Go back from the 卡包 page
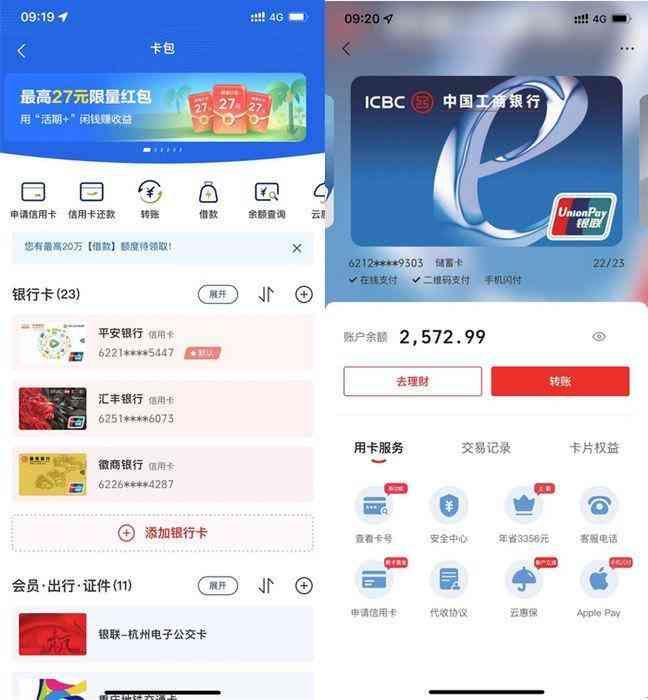This screenshot has height=700, width=648. point(22,50)
